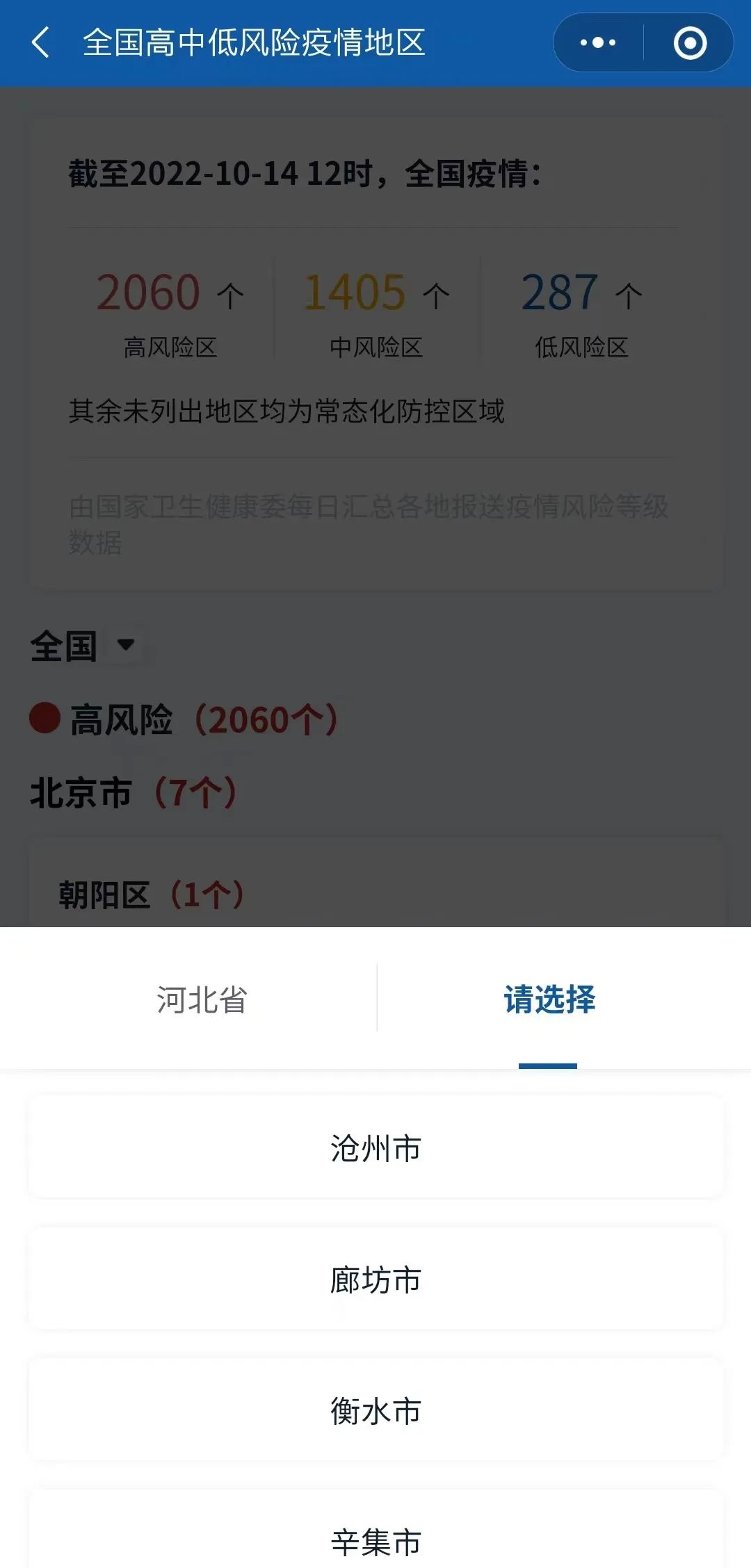Close the mini program with circle icon
Screen dimensions: 751x1568
pos(690,43)
